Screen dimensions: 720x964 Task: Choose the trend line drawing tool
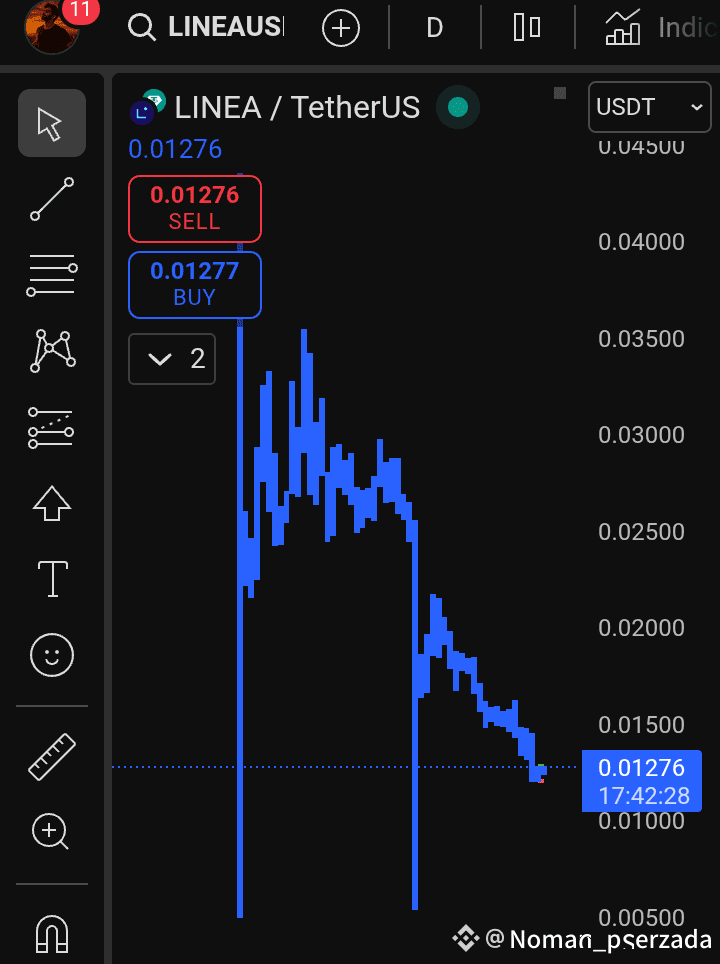click(x=51, y=199)
